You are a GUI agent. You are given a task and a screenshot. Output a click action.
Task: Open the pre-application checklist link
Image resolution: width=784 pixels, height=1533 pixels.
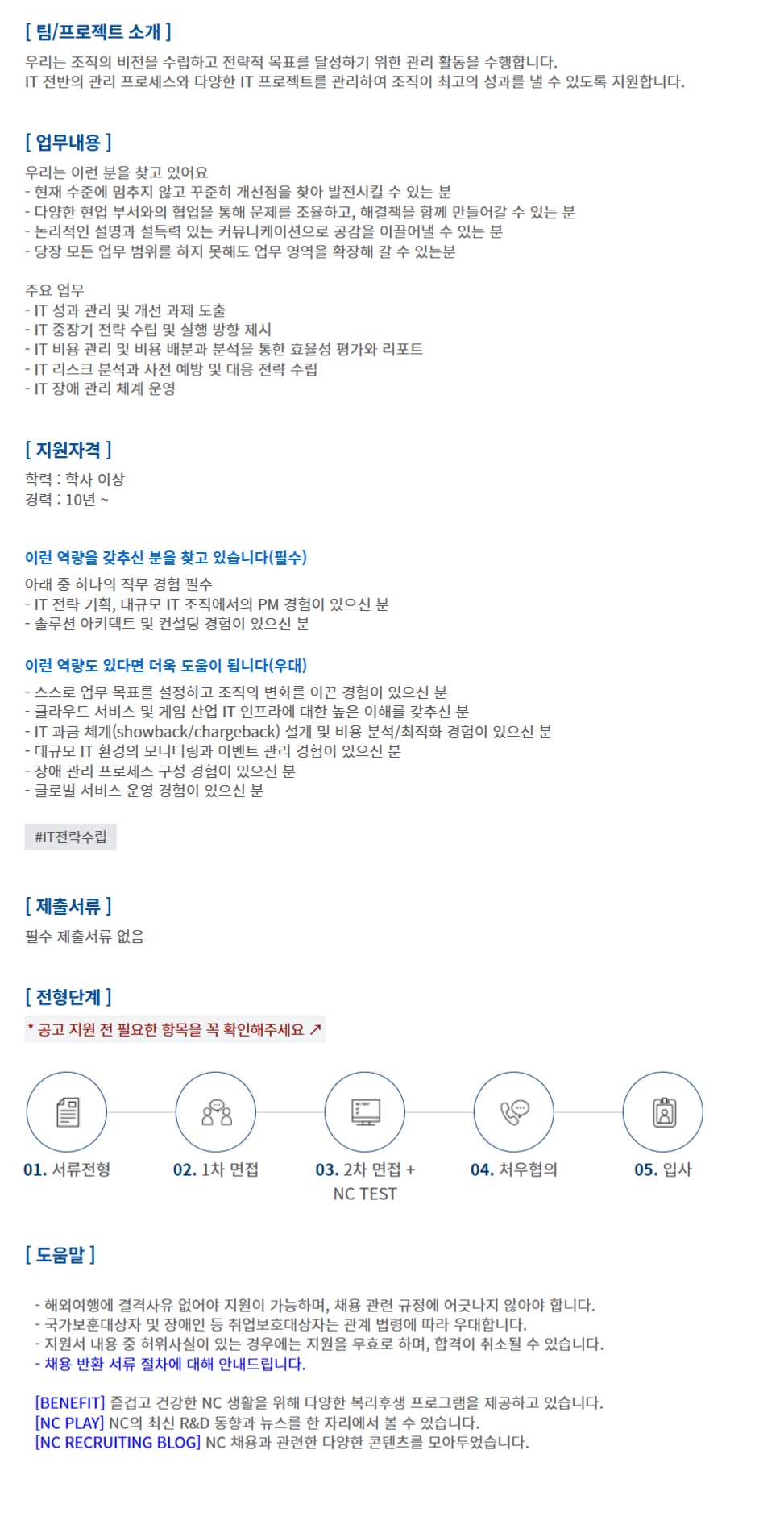pos(175,1029)
